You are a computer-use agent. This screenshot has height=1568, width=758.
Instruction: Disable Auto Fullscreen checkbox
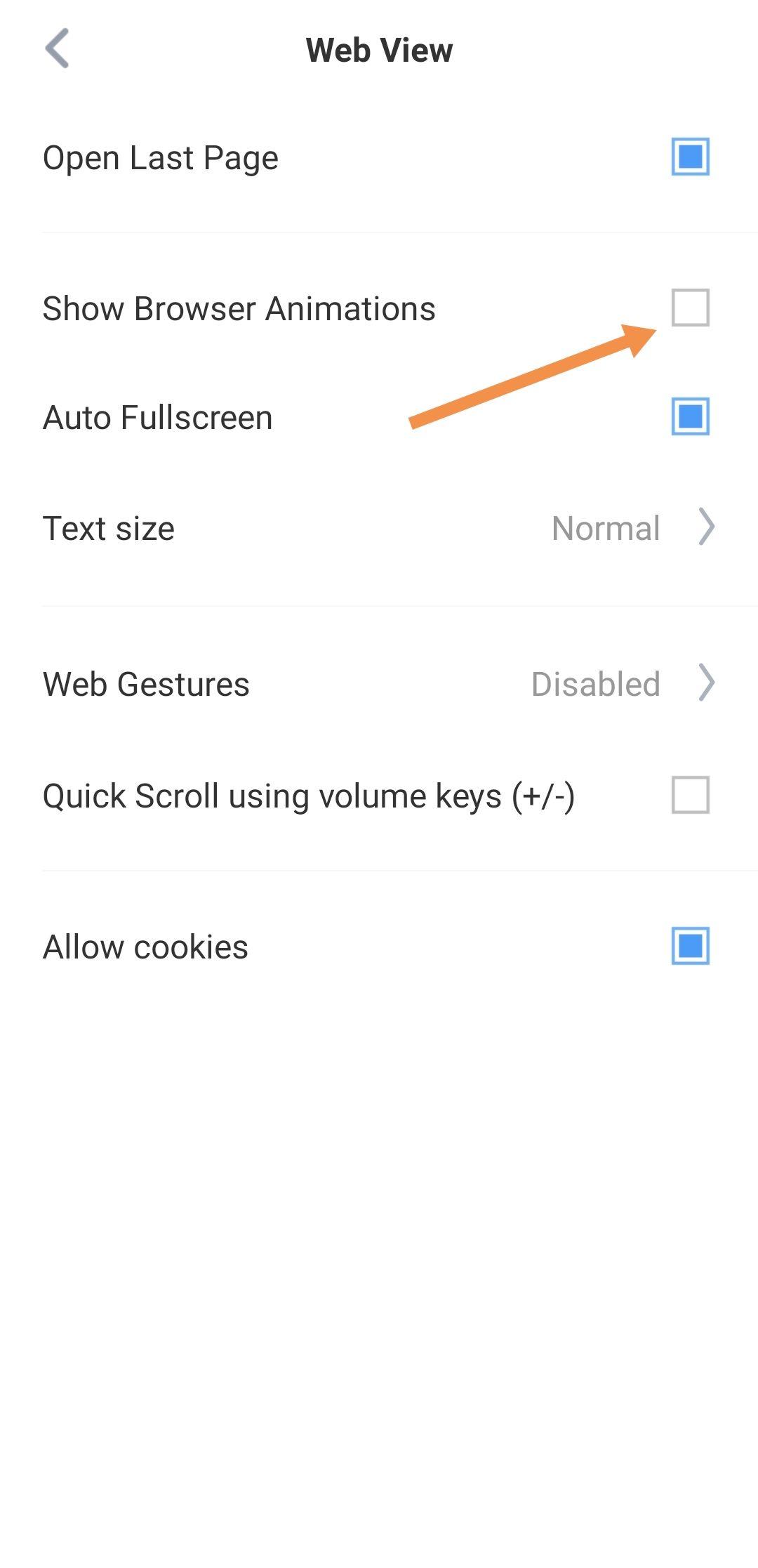[690, 416]
